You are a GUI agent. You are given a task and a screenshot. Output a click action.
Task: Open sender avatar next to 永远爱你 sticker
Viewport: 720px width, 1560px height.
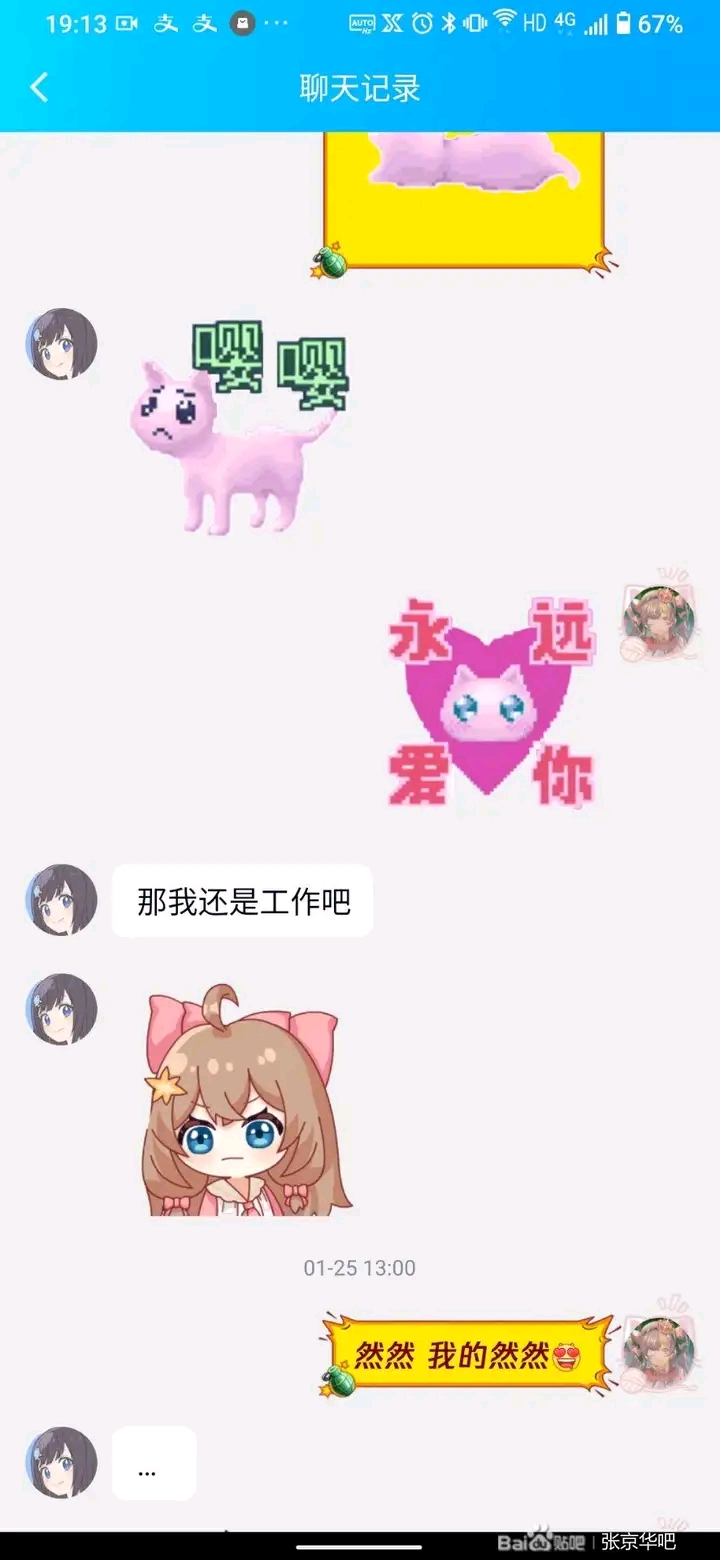(659, 622)
